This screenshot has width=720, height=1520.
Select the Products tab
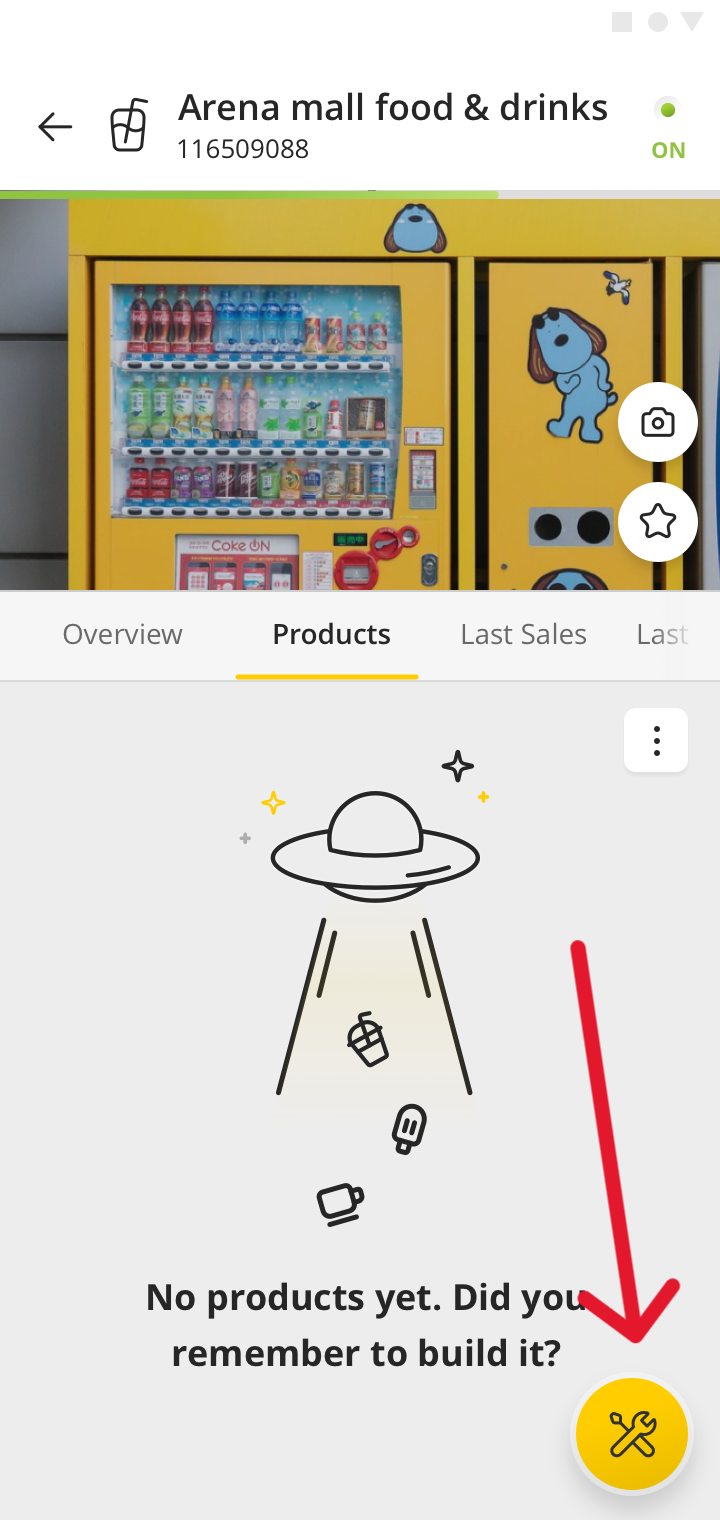pos(331,634)
